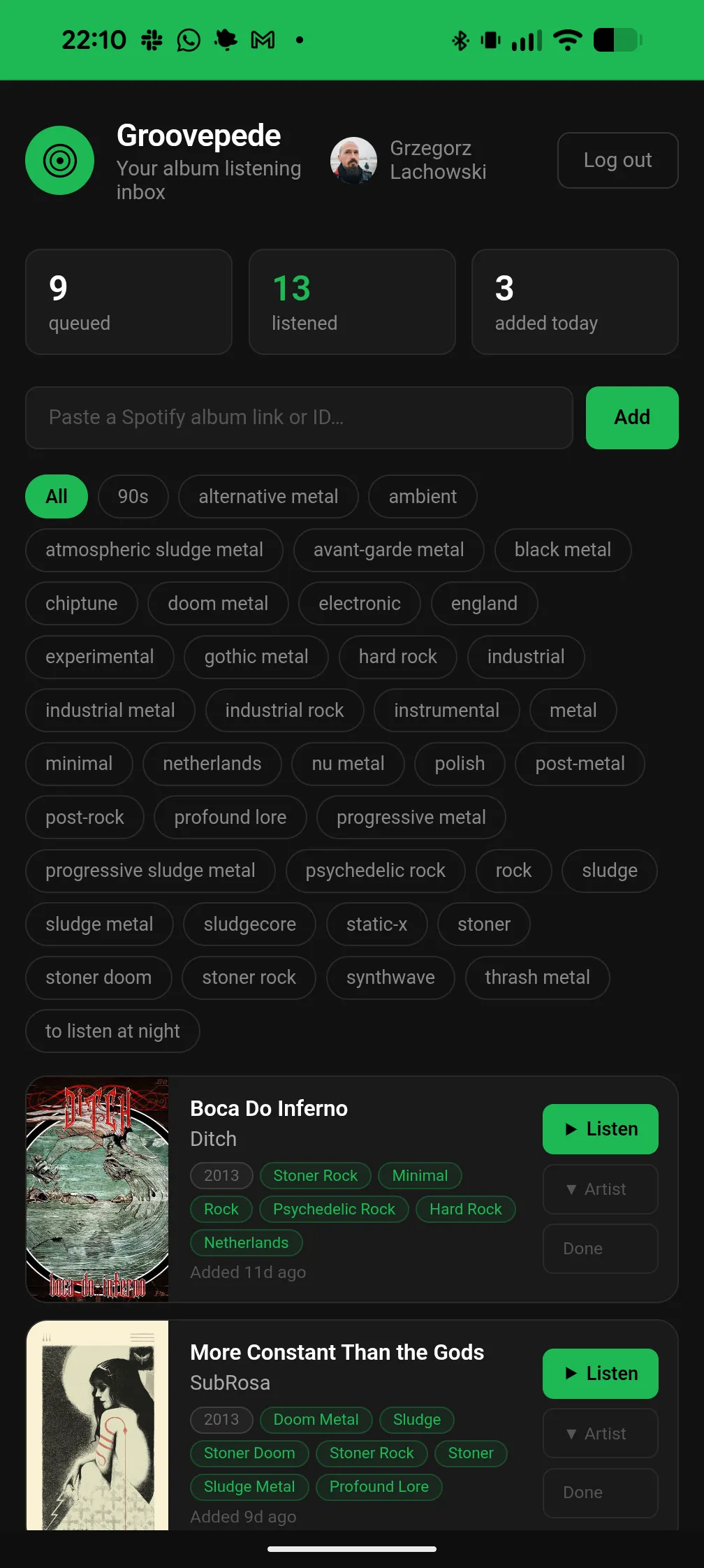Log out of Groovepede
Viewport: 704px width, 1568px height.
pyautogui.click(x=617, y=160)
